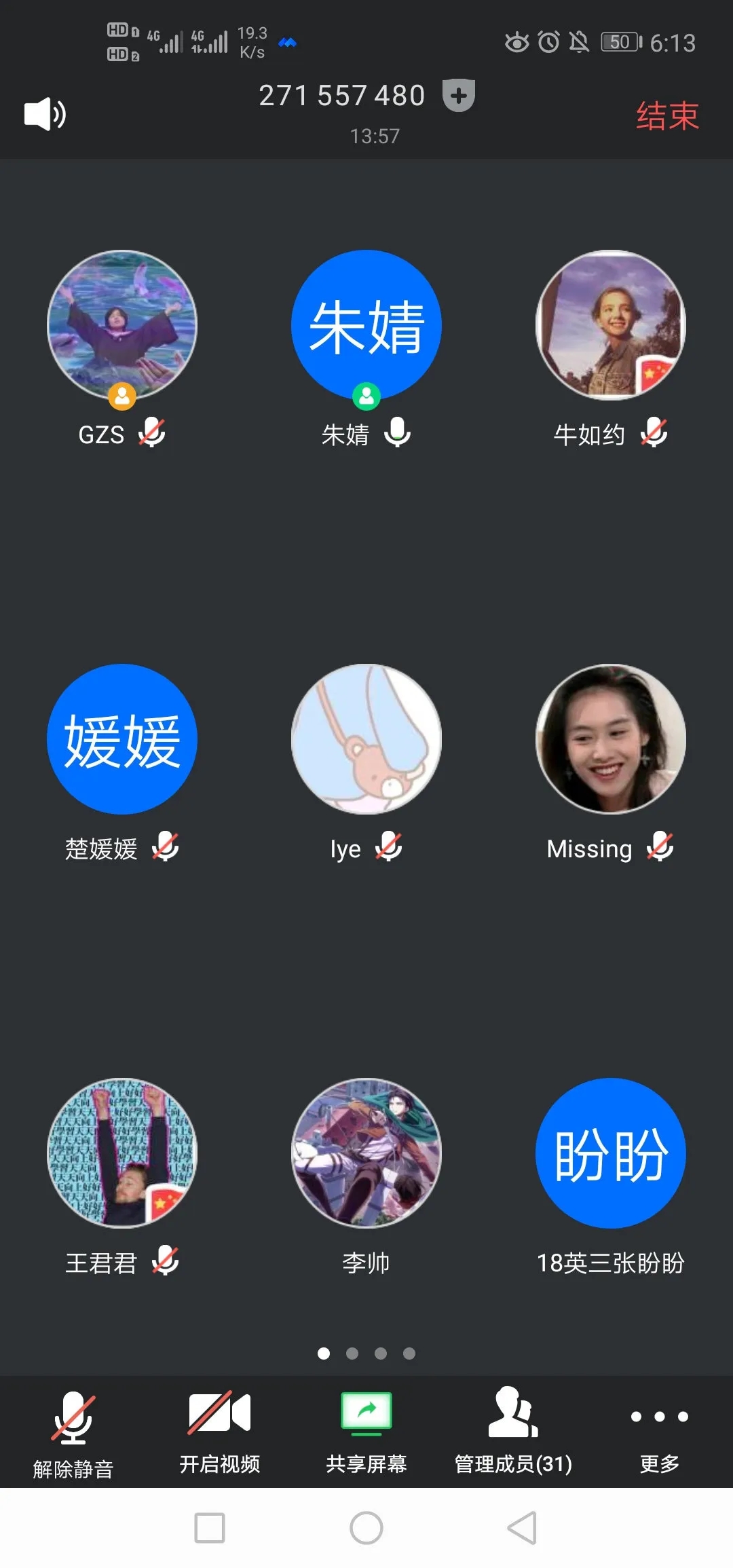The width and height of the screenshot is (733, 1568).
Task: Toggle the speaker audio icon
Action: pos(45,114)
